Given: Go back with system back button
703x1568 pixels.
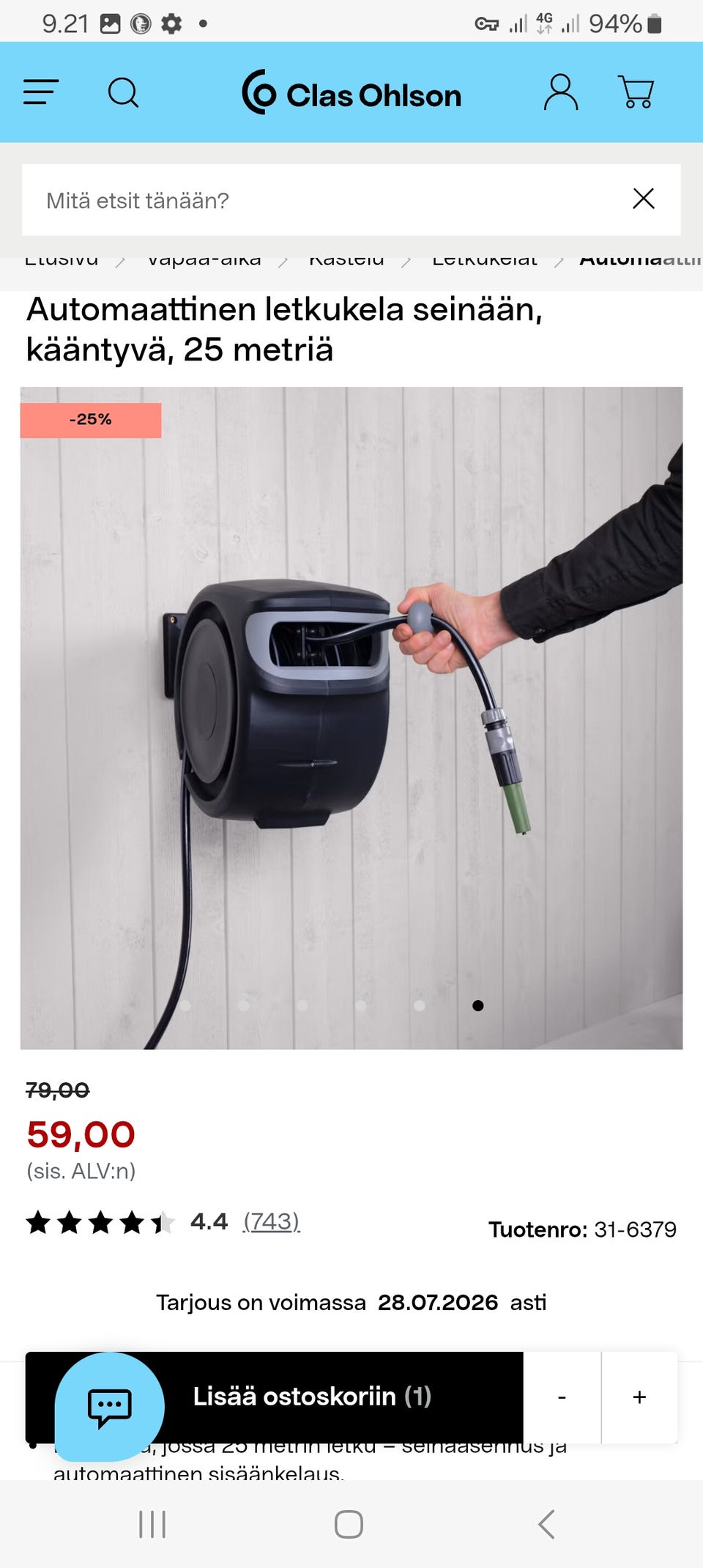Looking at the screenshot, I should (x=546, y=1524).
